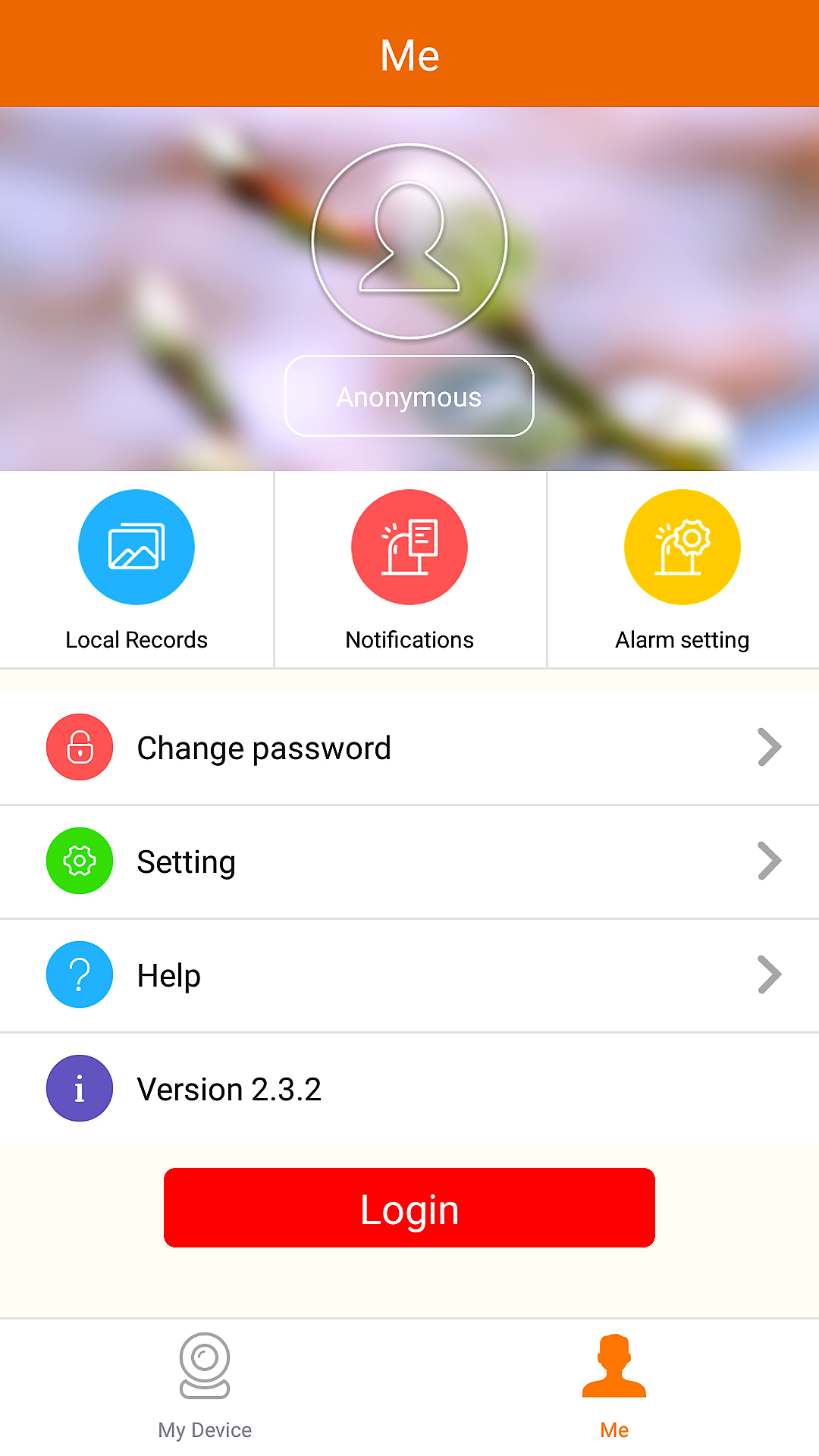Open Local Records

(x=136, y=570)
